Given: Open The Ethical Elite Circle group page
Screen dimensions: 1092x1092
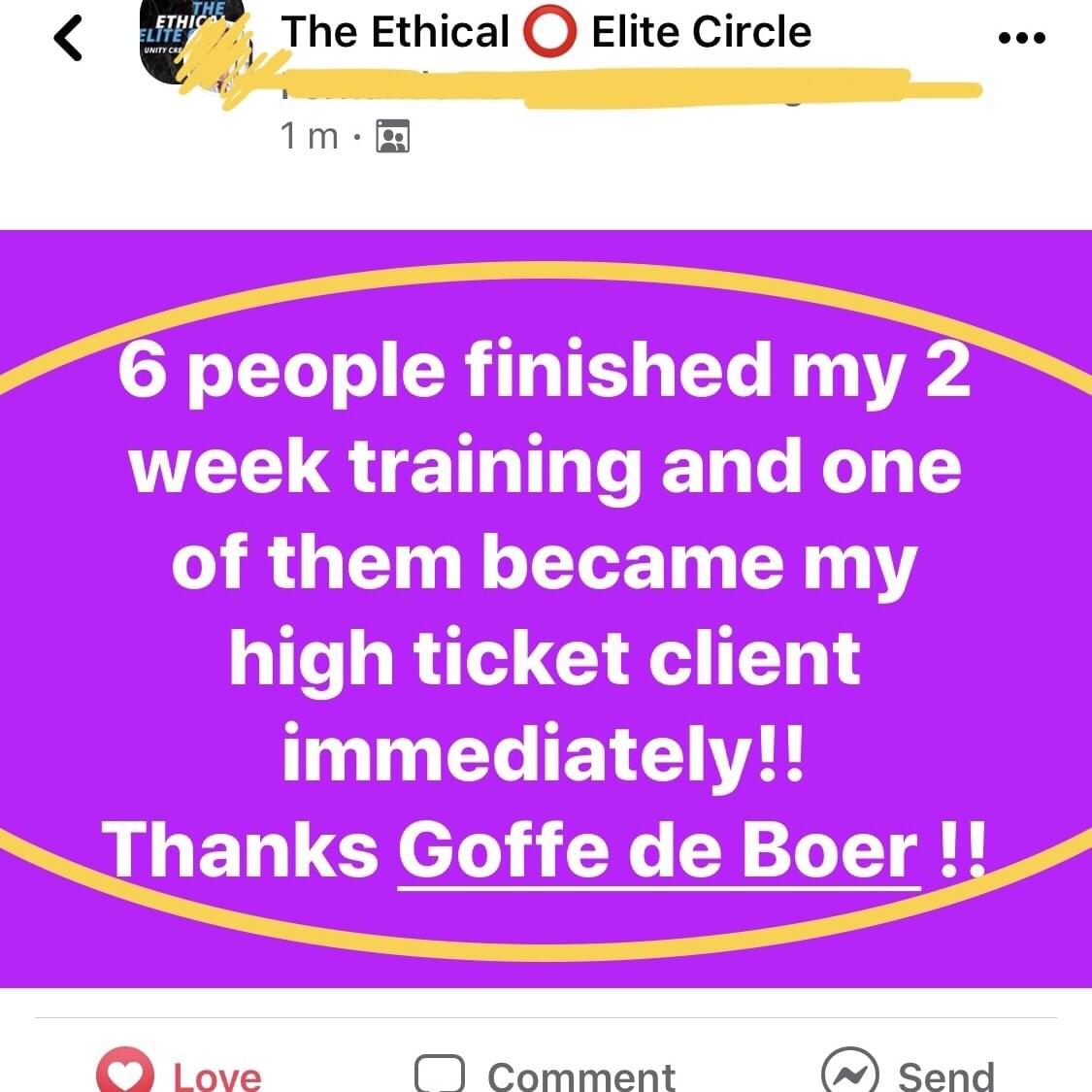Looking at the screenshot, I should click(x=546, y=32).
